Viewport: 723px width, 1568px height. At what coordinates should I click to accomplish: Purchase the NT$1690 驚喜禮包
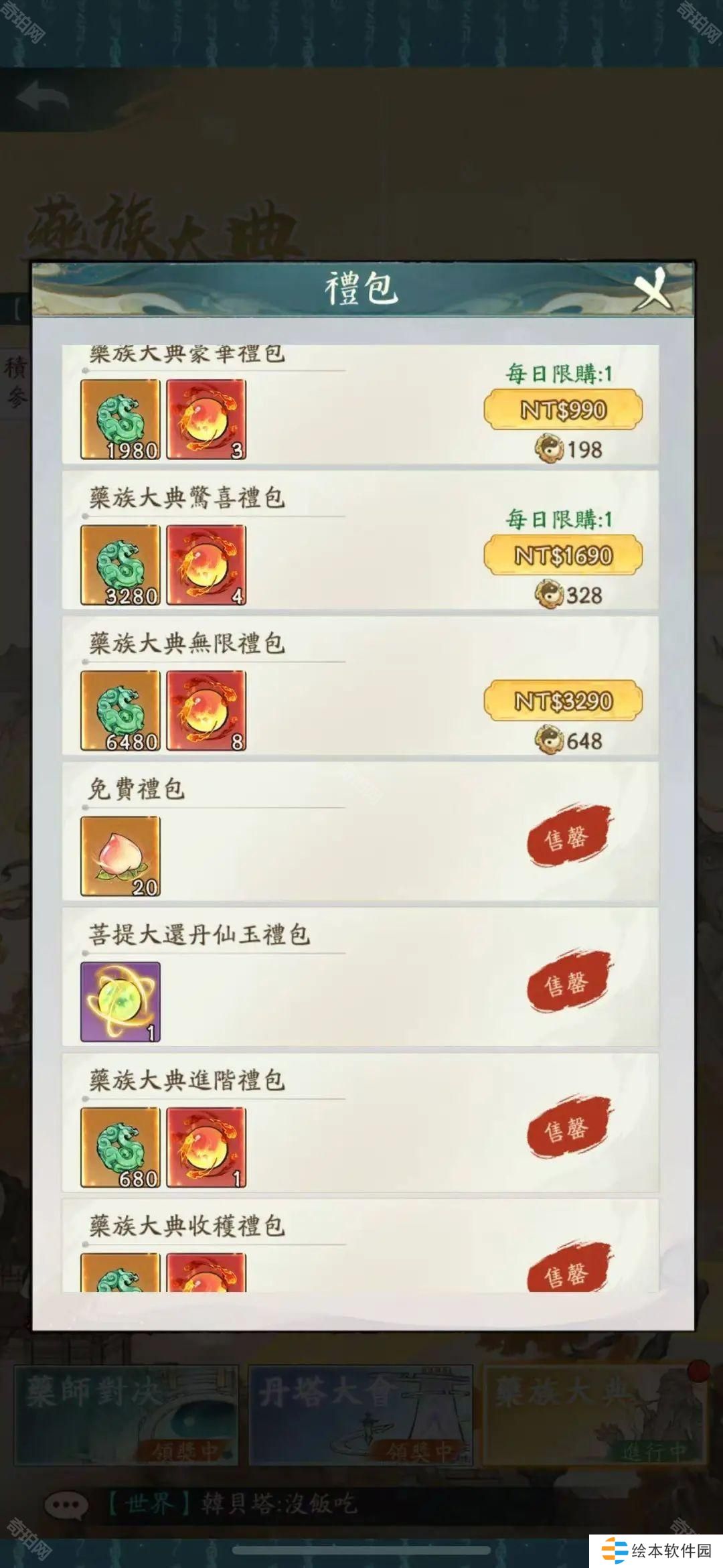[x=563, y=555]
